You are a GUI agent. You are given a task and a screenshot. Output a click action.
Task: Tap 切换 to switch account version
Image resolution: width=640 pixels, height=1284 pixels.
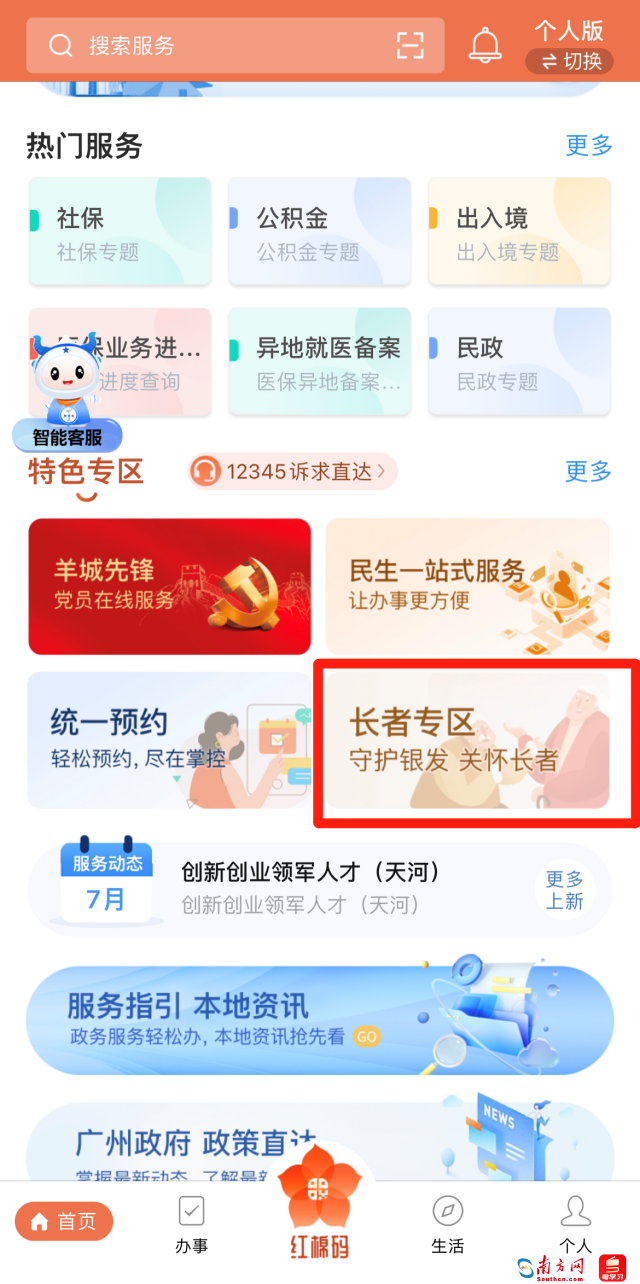tap(571, 61)
